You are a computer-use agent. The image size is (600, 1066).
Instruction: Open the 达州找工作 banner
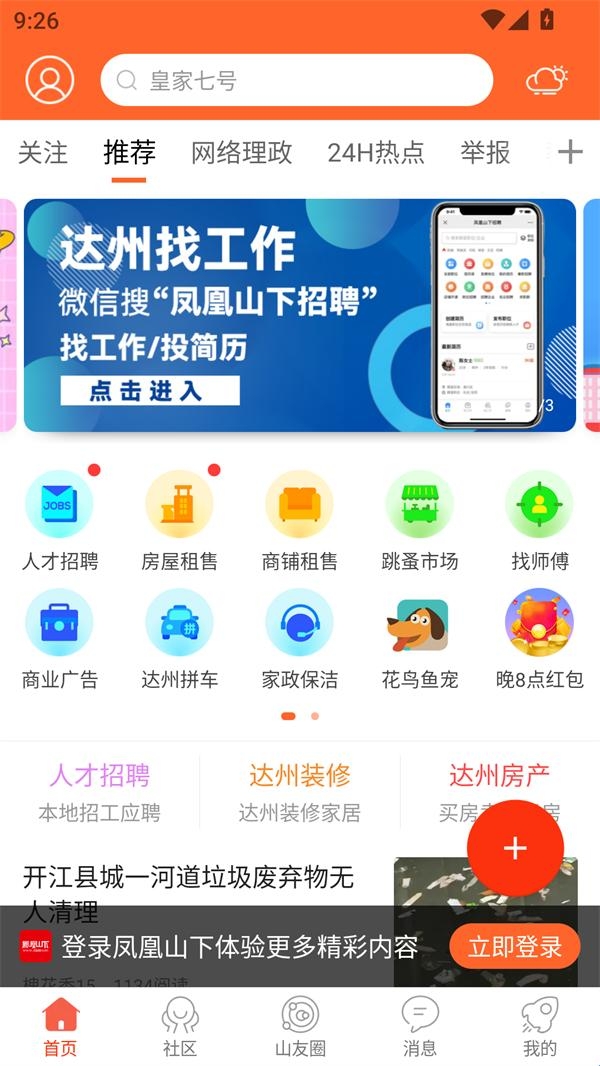(300, 315)
